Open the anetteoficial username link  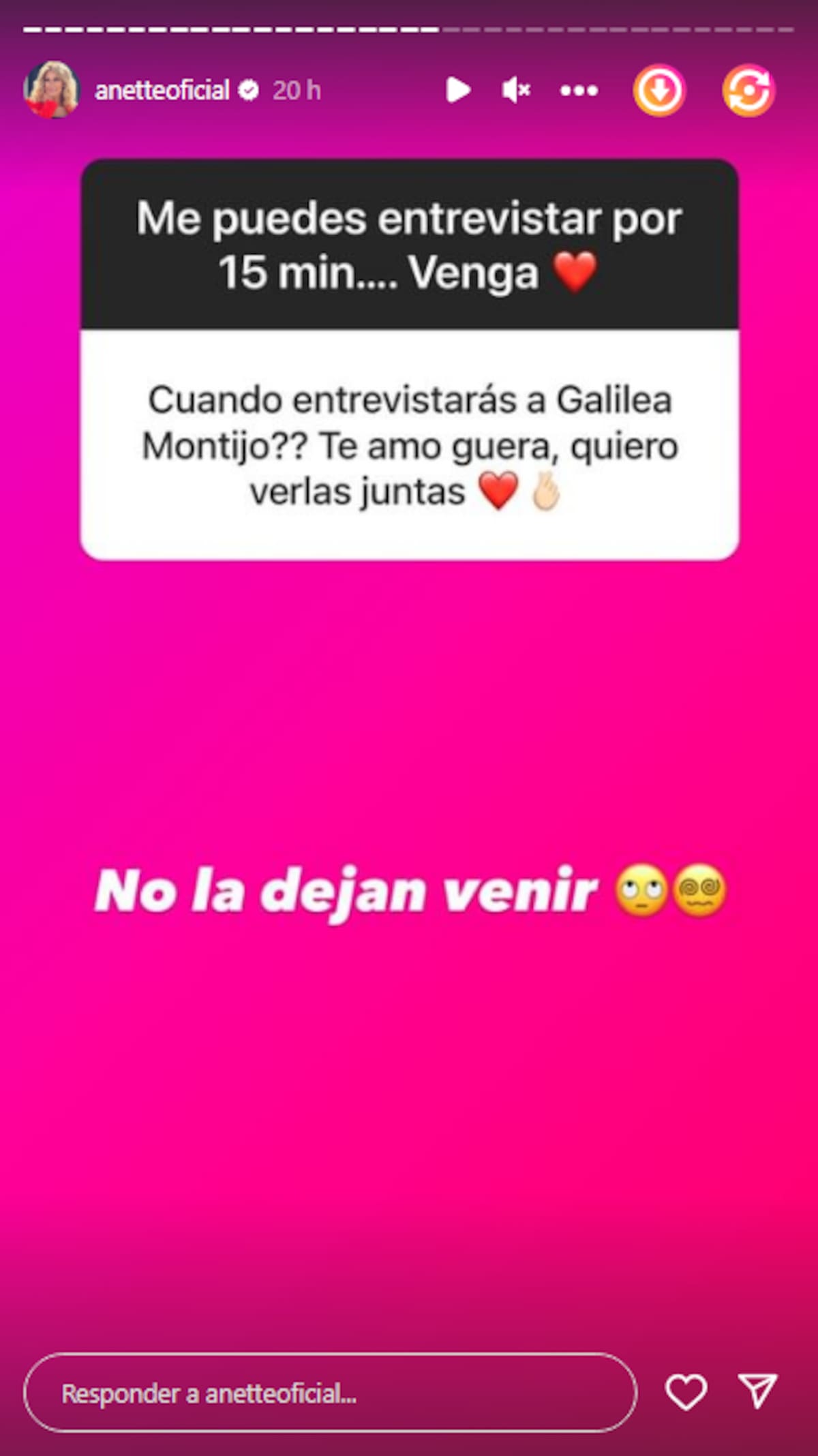click(x=162, y=90)
